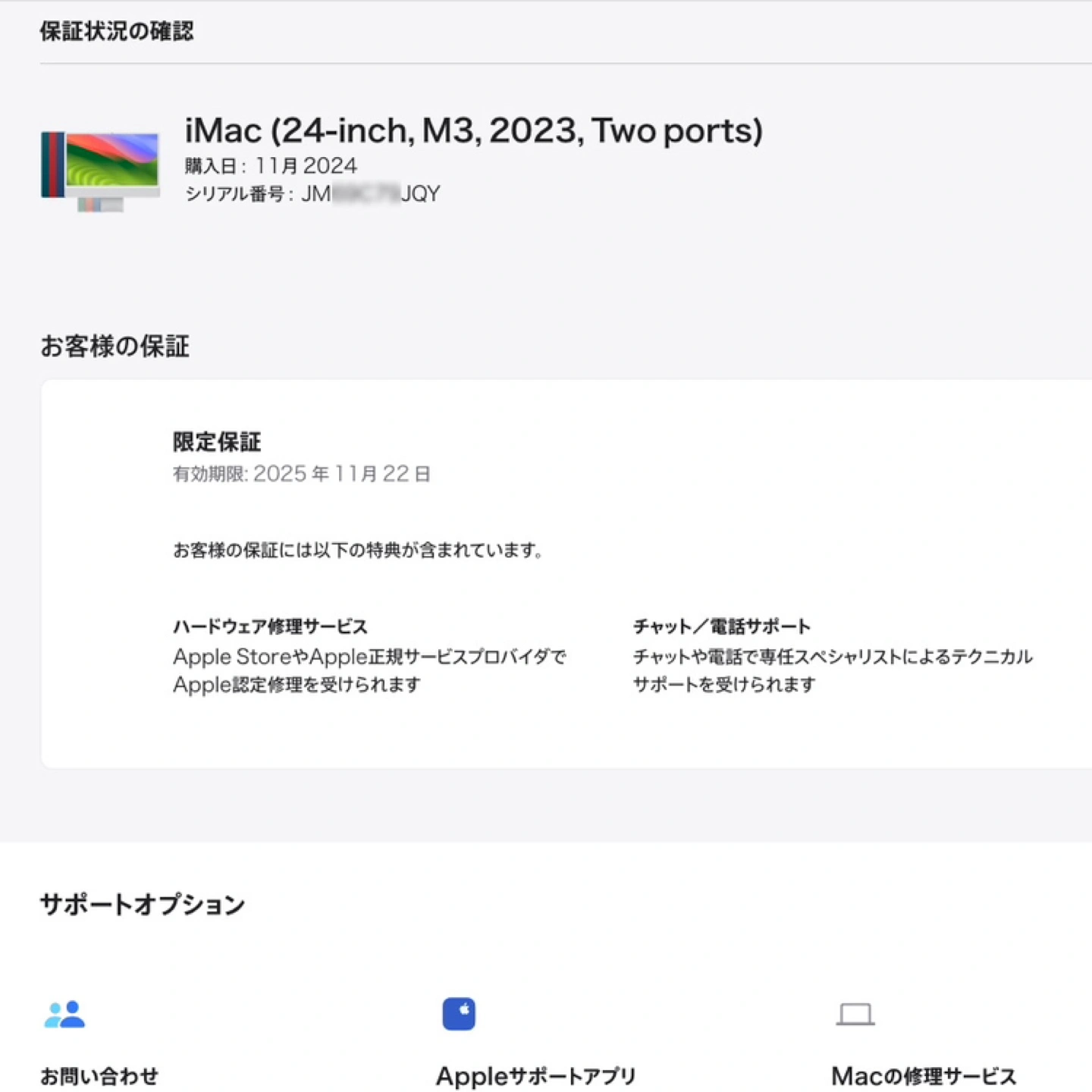Image resolution: width=1092 pixels, height=1092 pixels.
Task: Open the お問い合わせ support option
Action: click(99, 1075)
